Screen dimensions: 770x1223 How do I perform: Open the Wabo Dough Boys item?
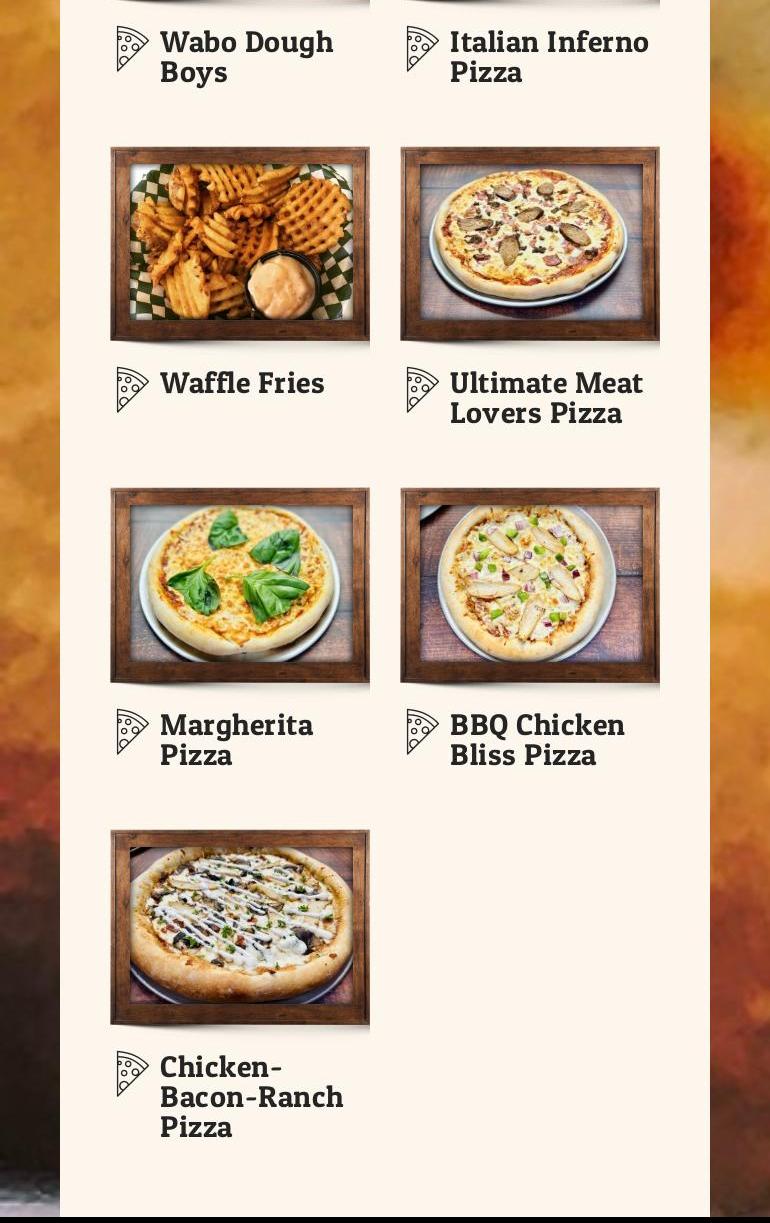pyautogui.click(x=246, y=57)
